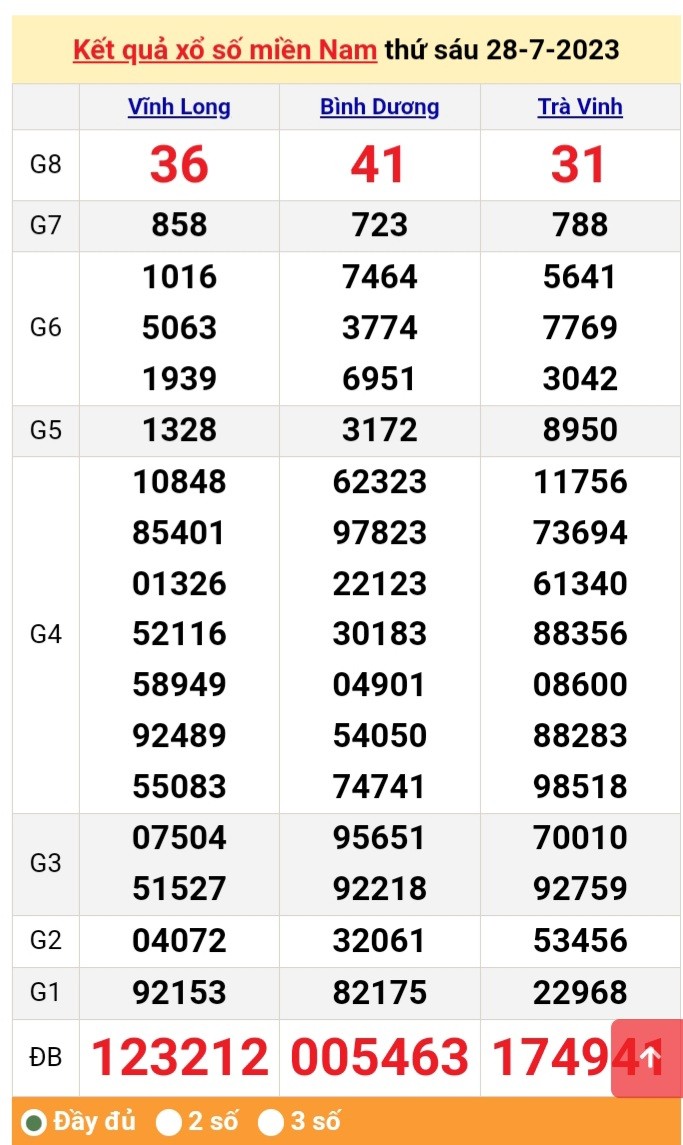683x1145 pixels.
Task: Tap the scroll-to-top arrow button
Action: (647, 1058)
